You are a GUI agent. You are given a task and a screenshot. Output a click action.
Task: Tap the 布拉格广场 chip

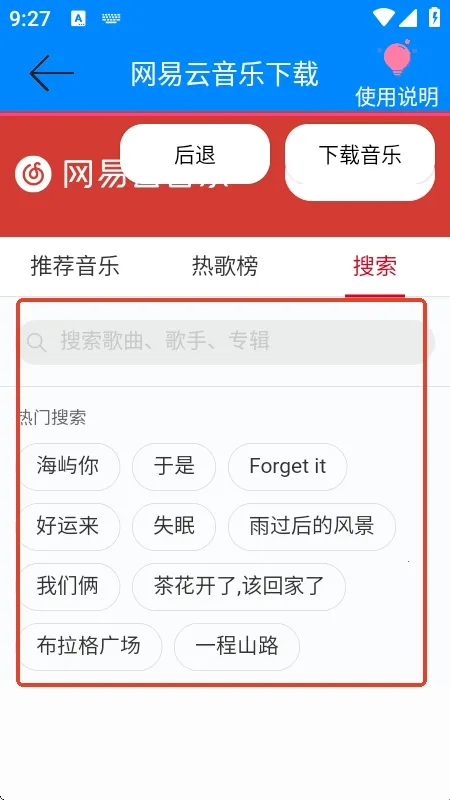coord(90,646)
